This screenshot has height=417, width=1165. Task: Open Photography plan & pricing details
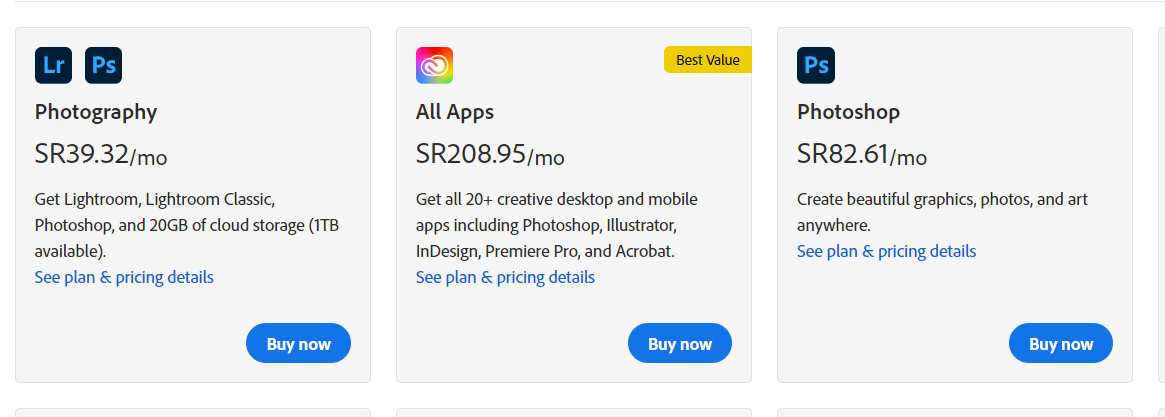[124, 277]
